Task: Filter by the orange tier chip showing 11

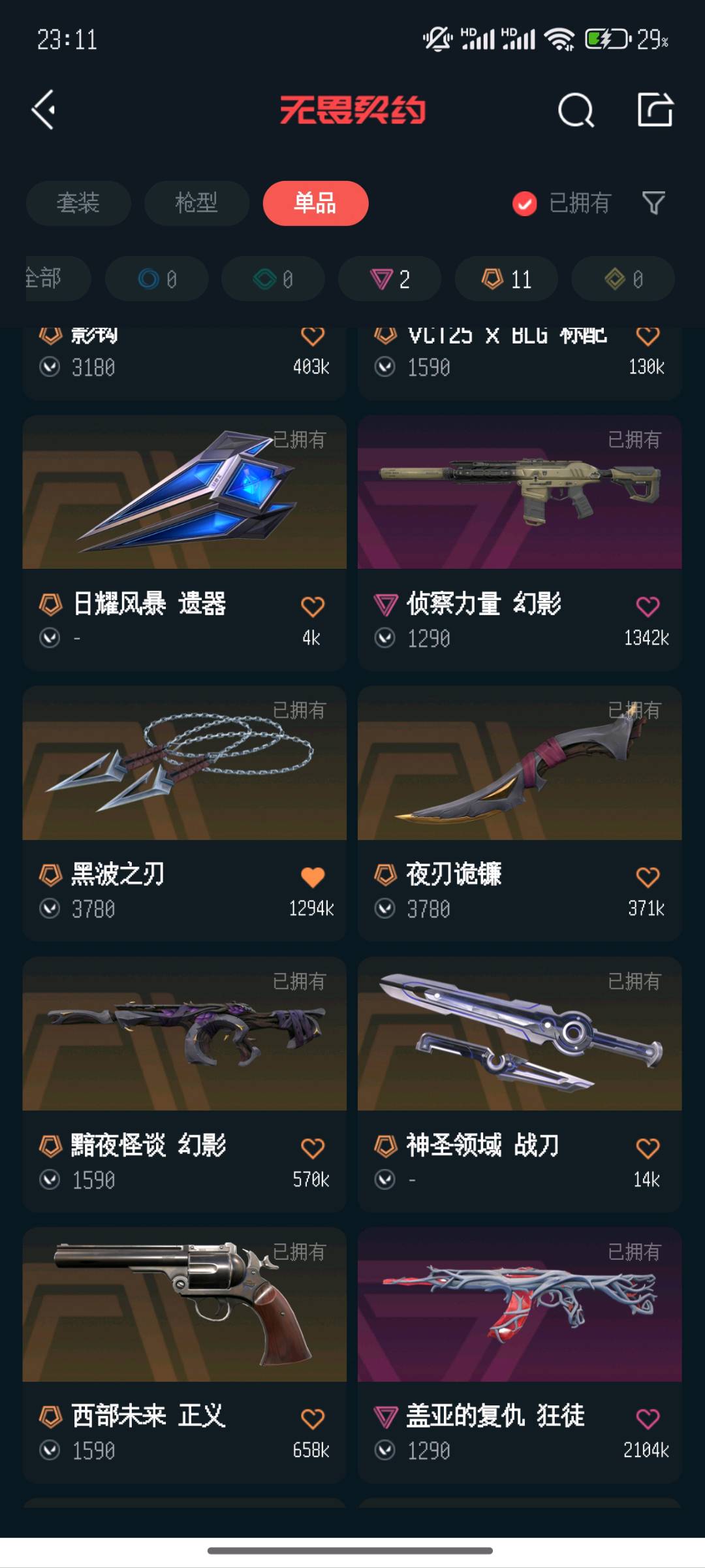Action: click(x=507, y=280)
